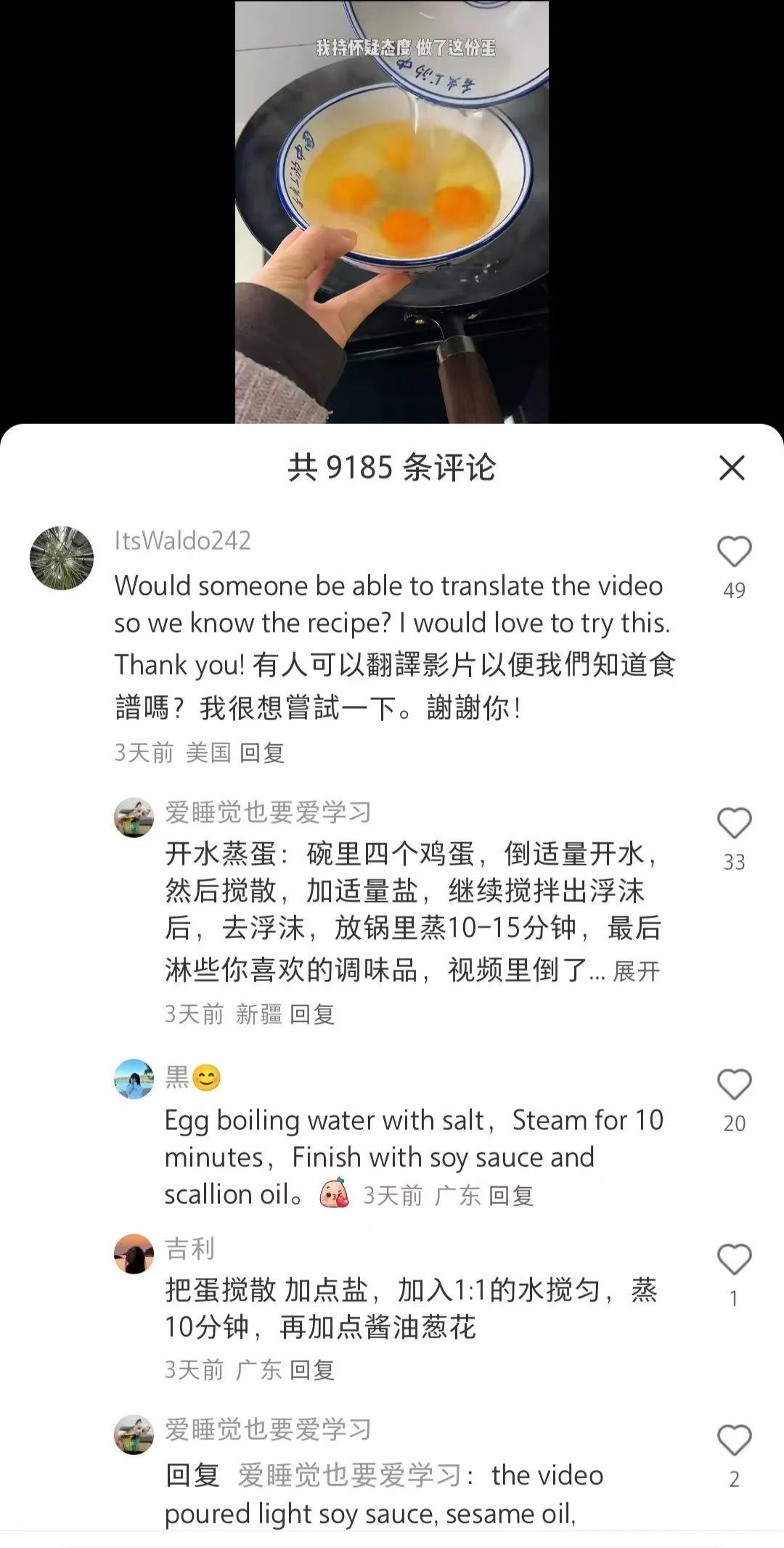This screenshot has width=784, height=1548.
Task: Reply to the 'Egg boiling water' comment
Action: pos(511,1196)
